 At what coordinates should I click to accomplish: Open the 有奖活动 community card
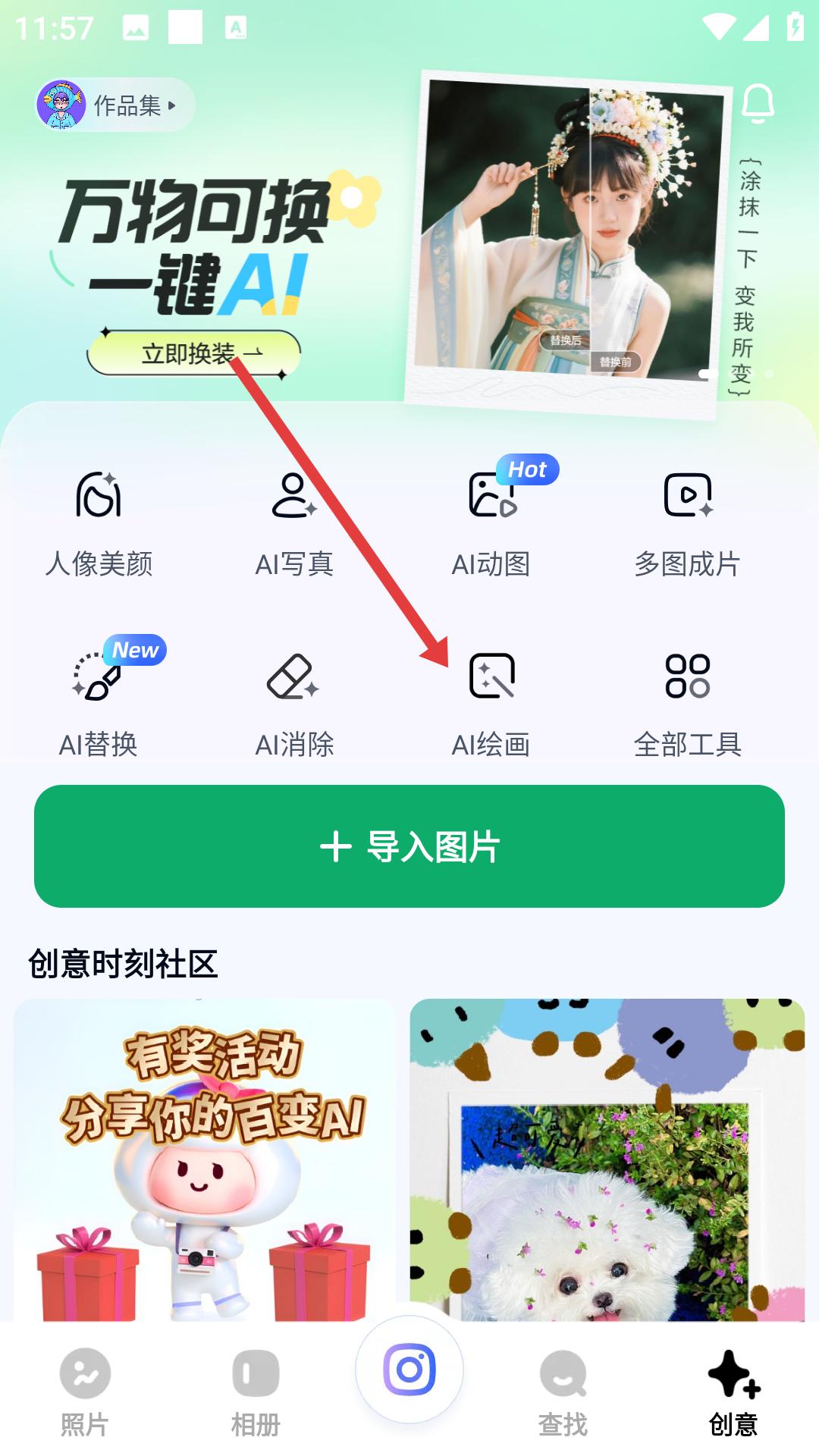(205, 1160)
